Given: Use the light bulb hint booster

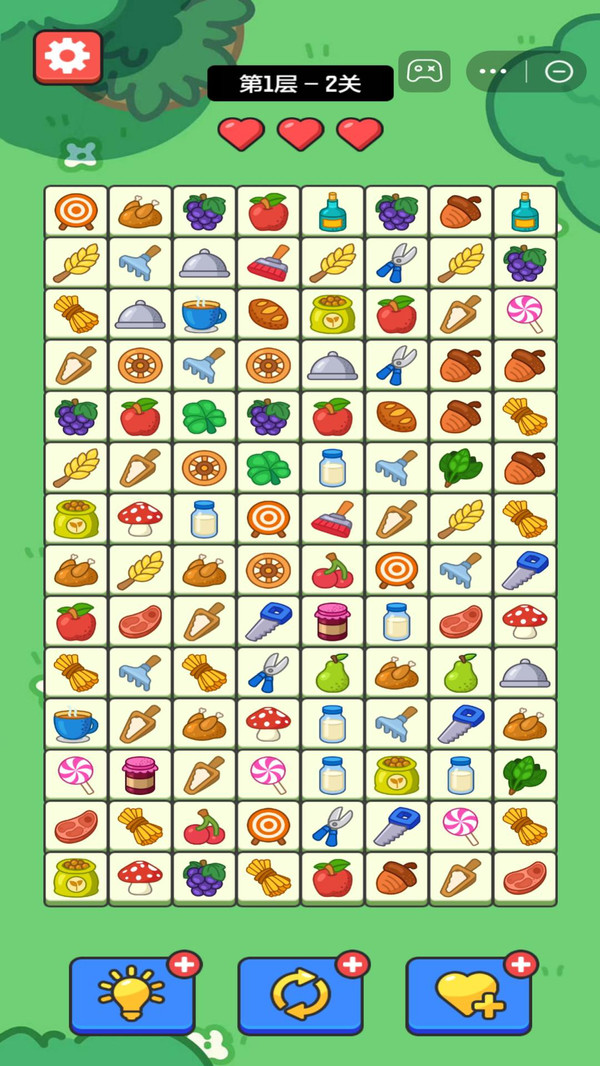Looking at the screenshot, I should coord(132,995).
